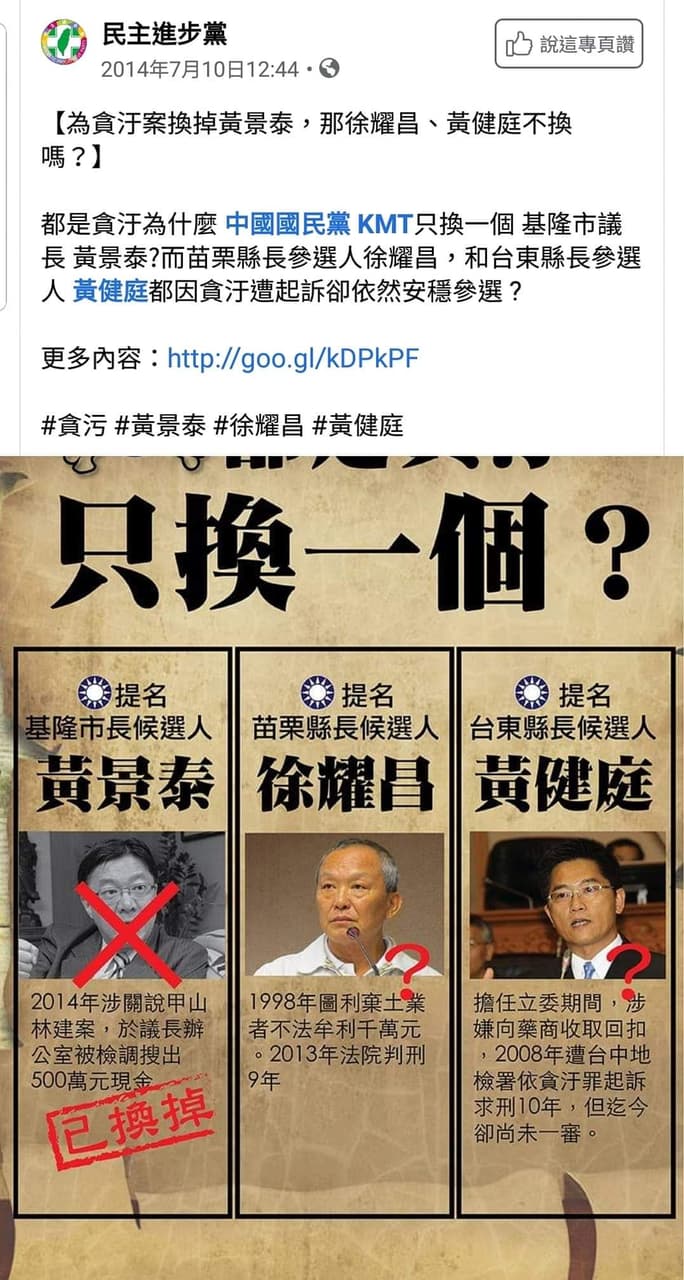Open the attached poster image

coord(342,867)
